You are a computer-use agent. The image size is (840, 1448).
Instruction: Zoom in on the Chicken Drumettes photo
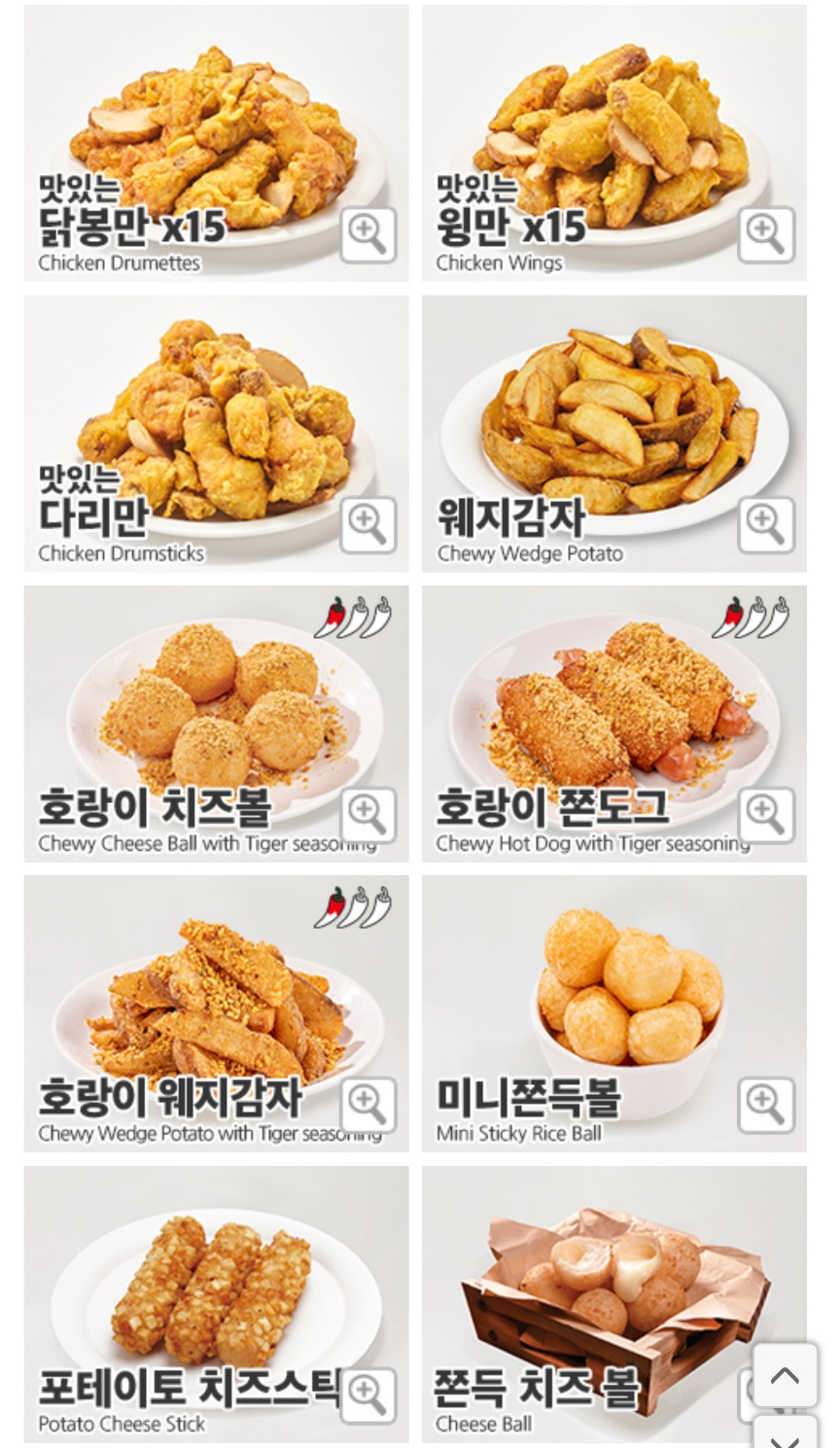[367, 234]
